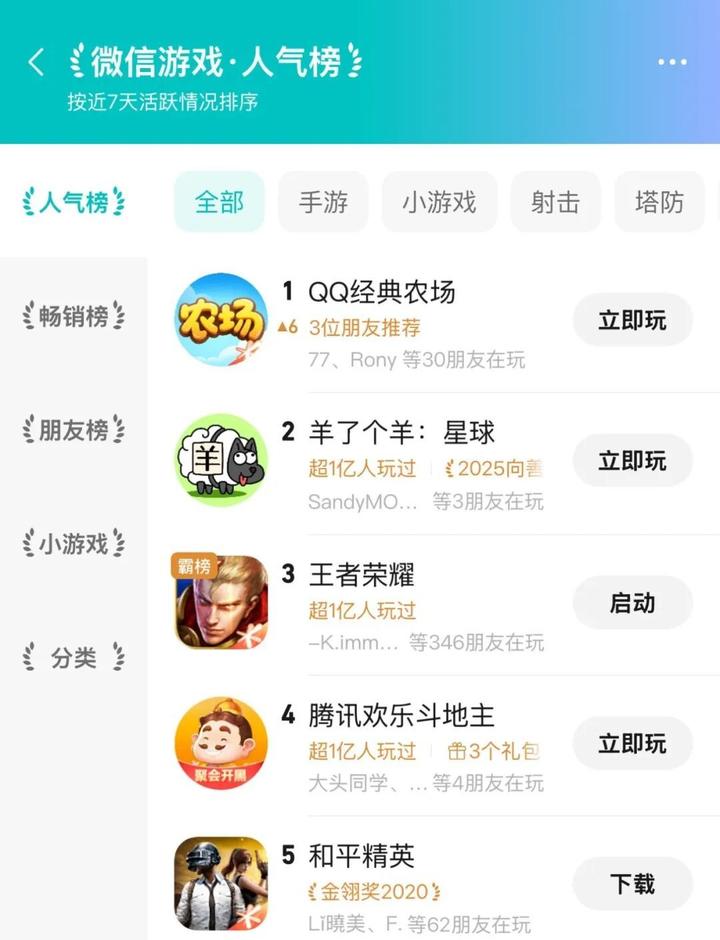Choose the 塔防 filter chip
Image resolution: width=720 pixels, height=940 pixels.
point(659,202)
